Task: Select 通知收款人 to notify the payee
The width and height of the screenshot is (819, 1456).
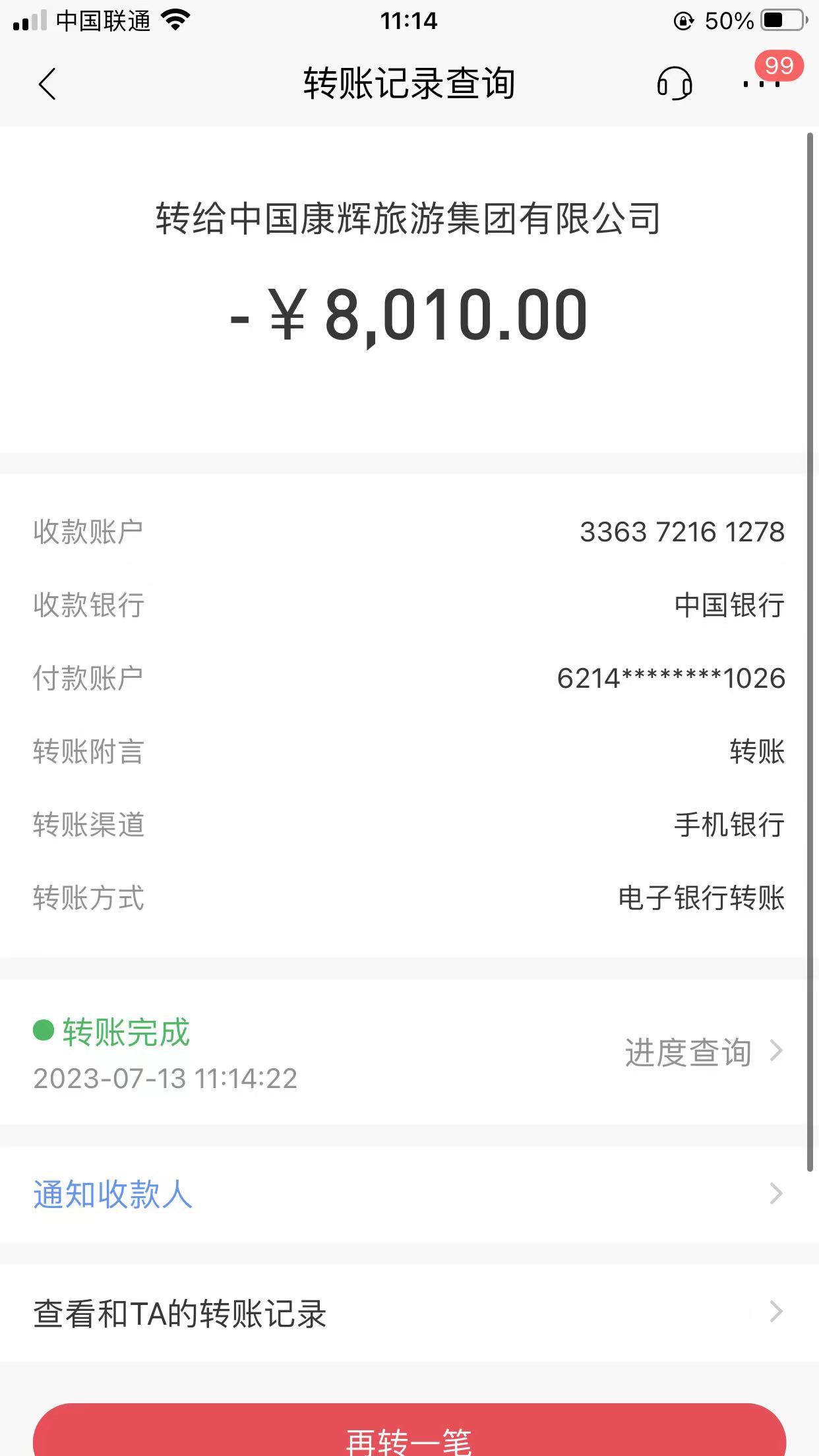Action: coord(409,1194)
